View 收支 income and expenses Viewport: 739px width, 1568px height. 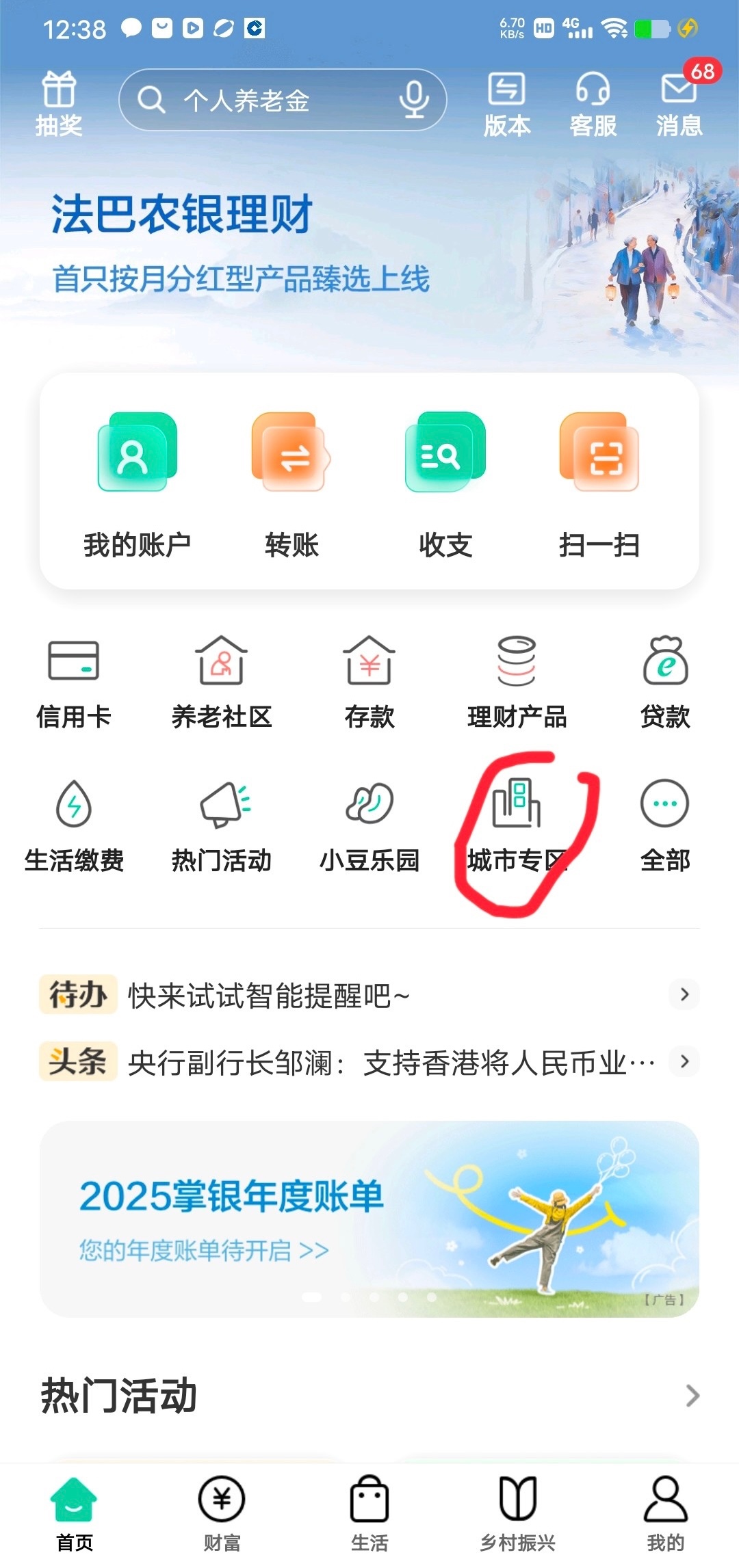click(445, 485)
